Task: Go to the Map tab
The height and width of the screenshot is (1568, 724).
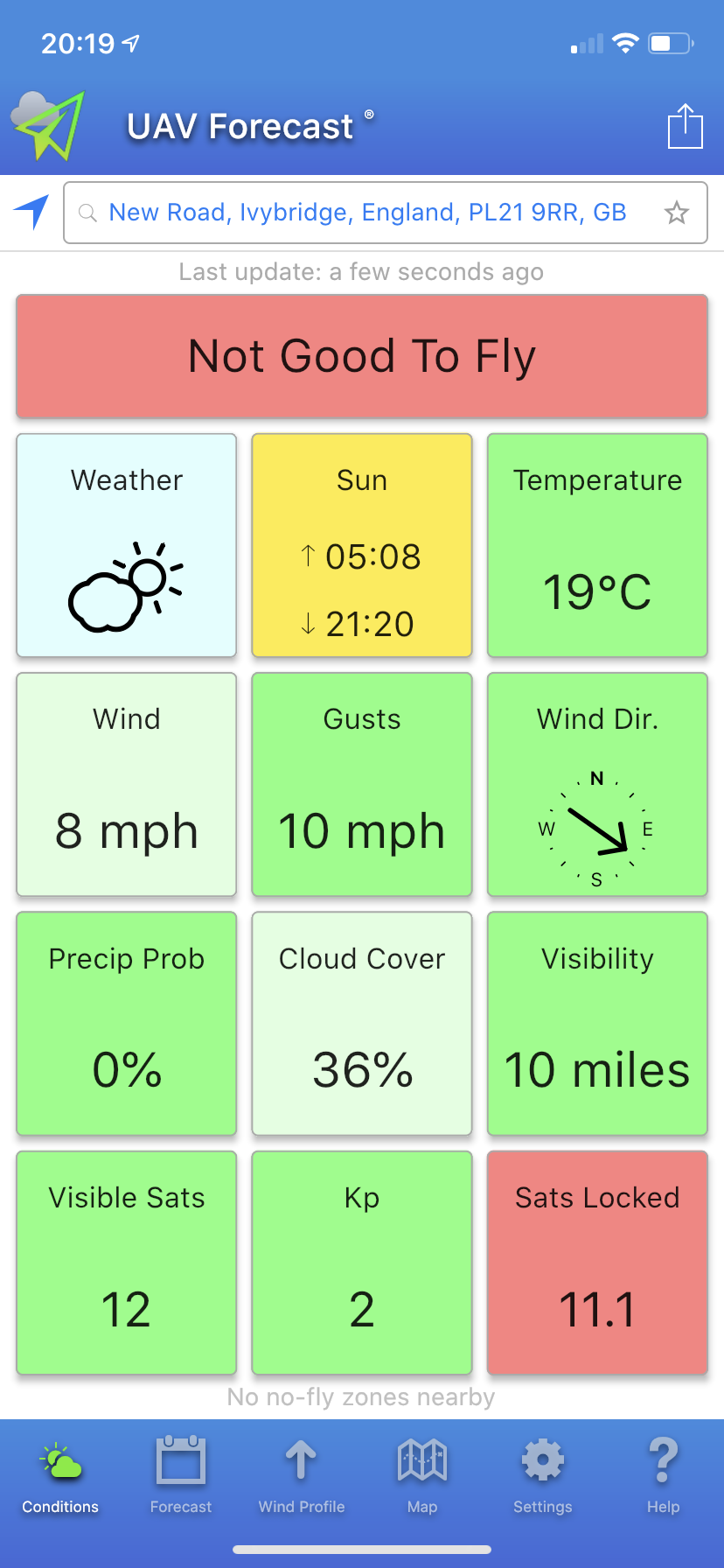Action: pyautogui.click(x=422, y=1475)
